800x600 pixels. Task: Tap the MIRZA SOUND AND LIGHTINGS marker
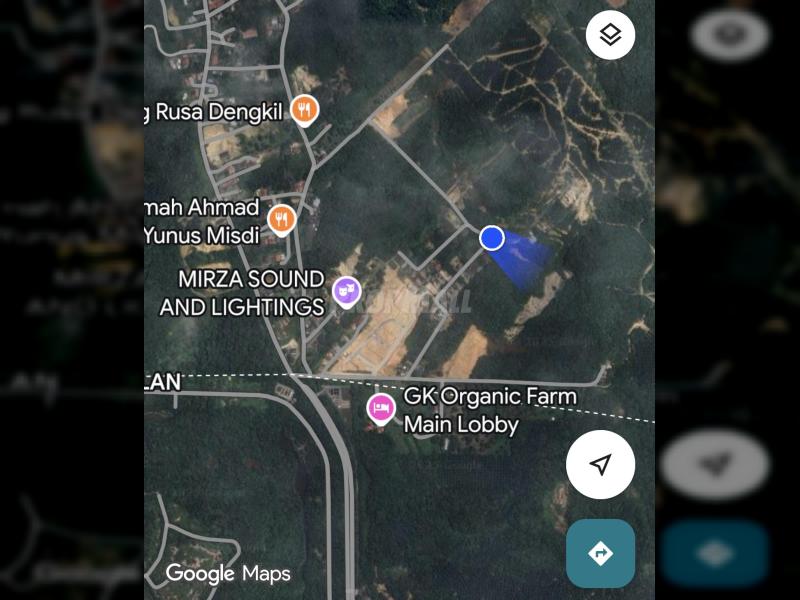click(x=346, y=291)
